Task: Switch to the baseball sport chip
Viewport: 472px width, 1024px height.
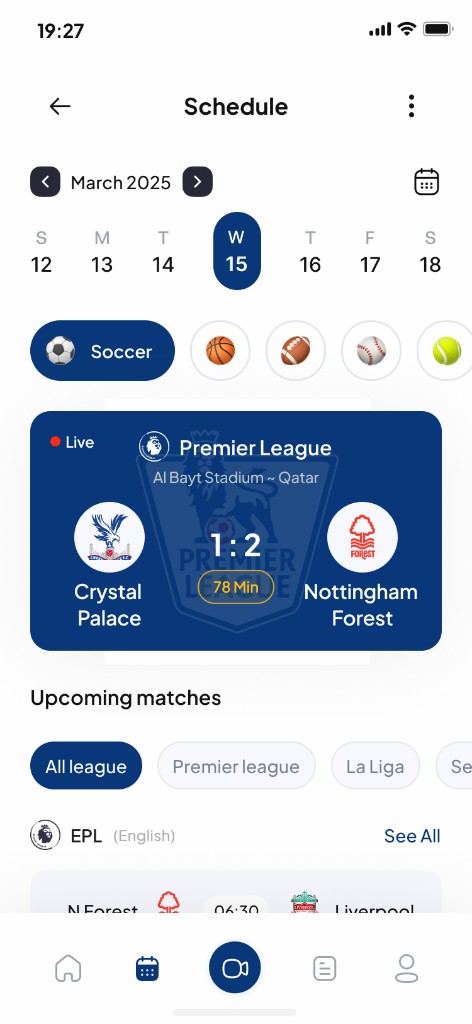Action: [371, 351]
